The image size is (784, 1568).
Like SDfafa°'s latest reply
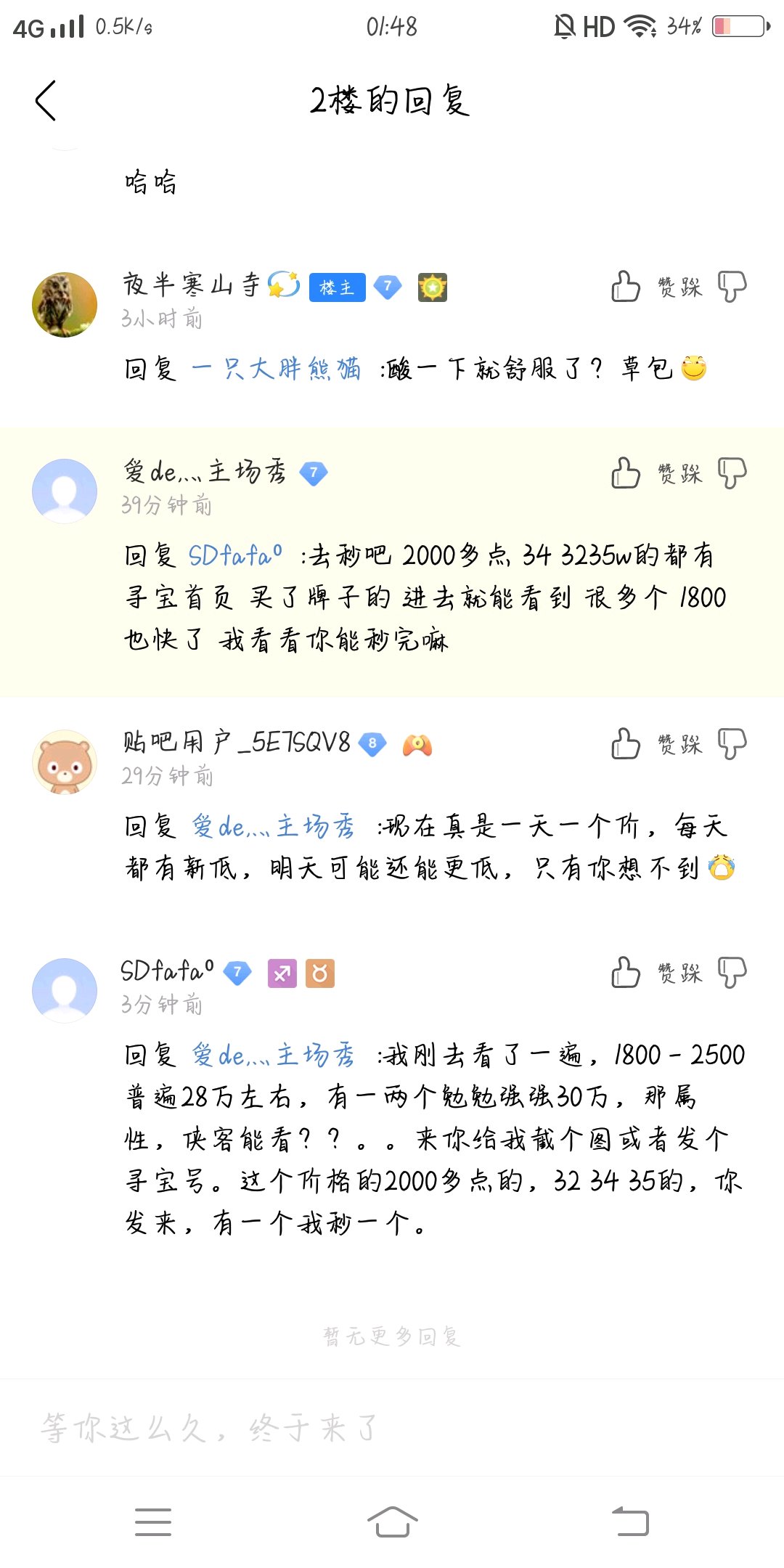(x=625, y=973)
